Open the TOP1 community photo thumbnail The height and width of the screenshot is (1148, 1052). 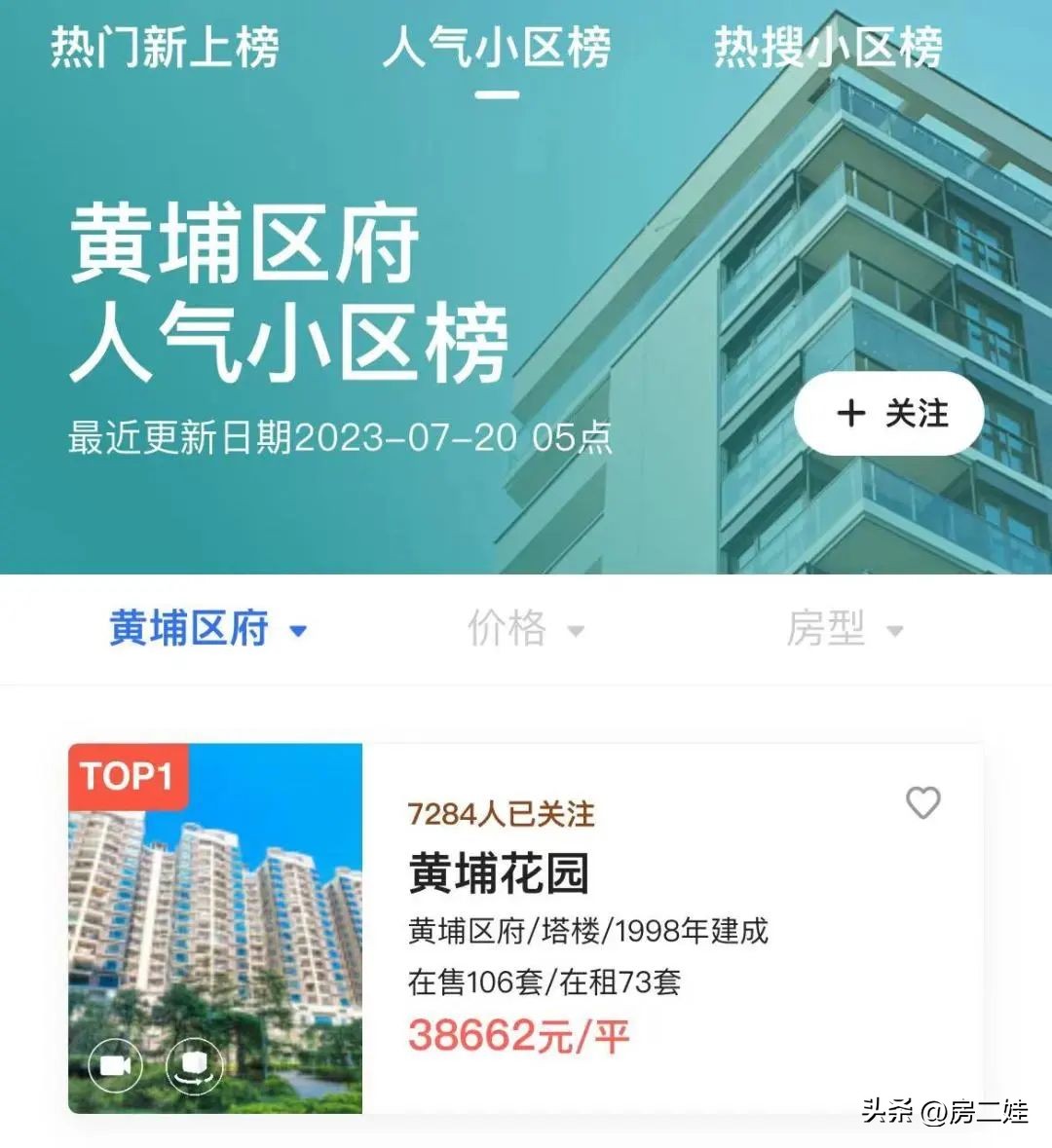pyautogui.click(x=212, y=925)
